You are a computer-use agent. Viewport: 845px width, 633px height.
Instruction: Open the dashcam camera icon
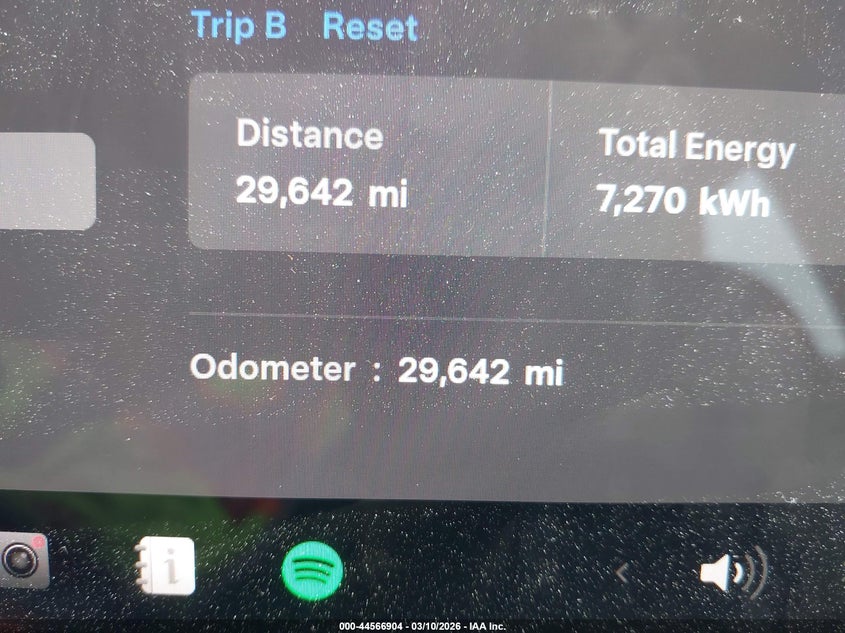point(22,561)
